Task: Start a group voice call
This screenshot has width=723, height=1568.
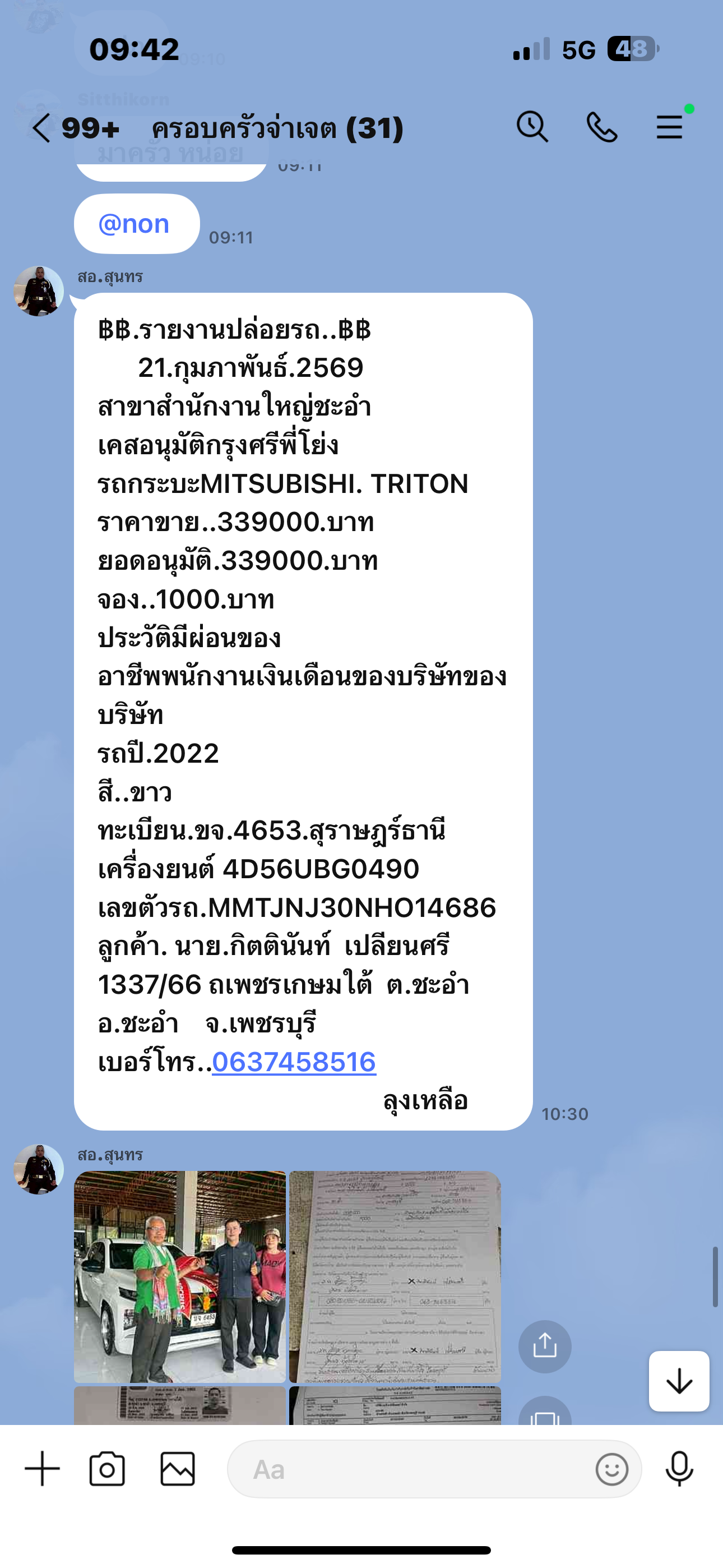Action: coord(601,127)
